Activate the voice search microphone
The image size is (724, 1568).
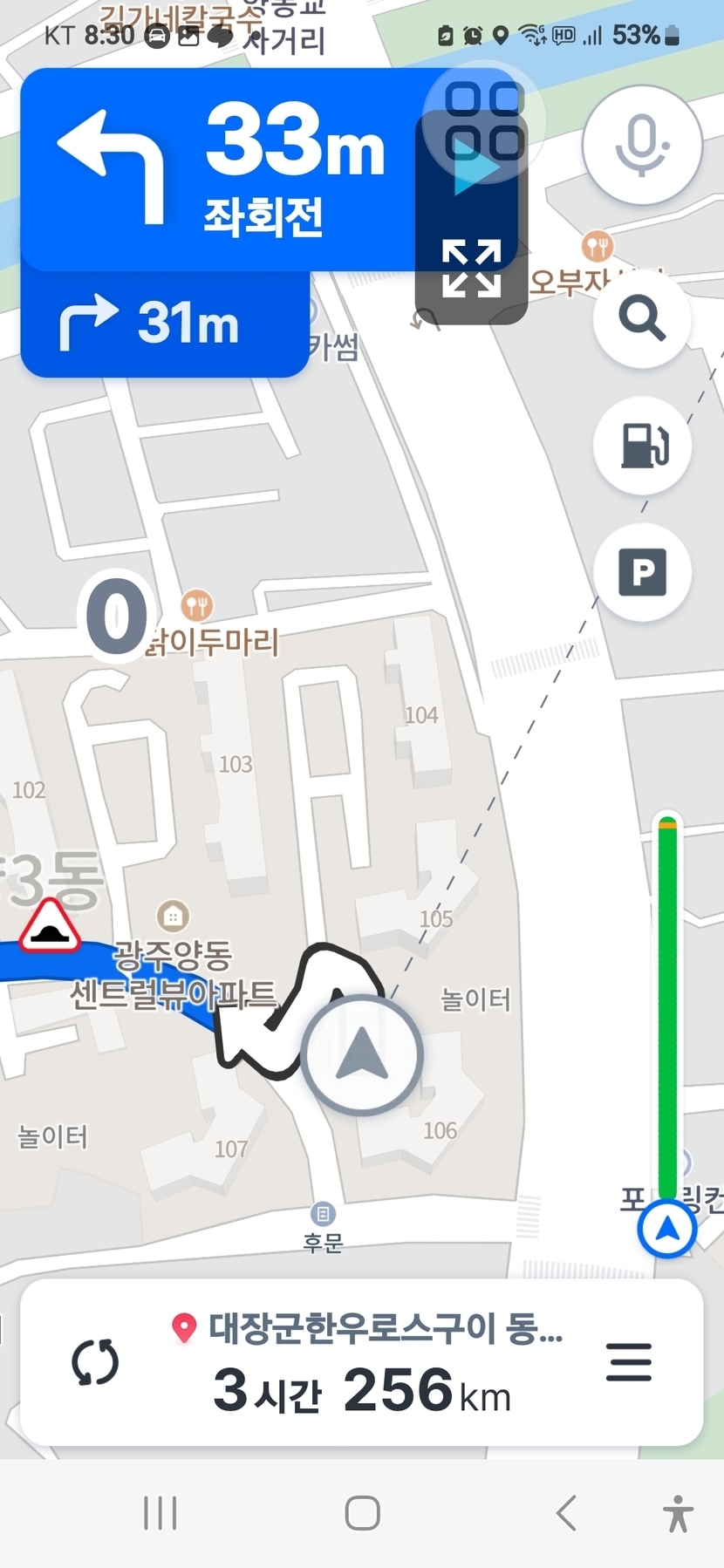point(642,144)
